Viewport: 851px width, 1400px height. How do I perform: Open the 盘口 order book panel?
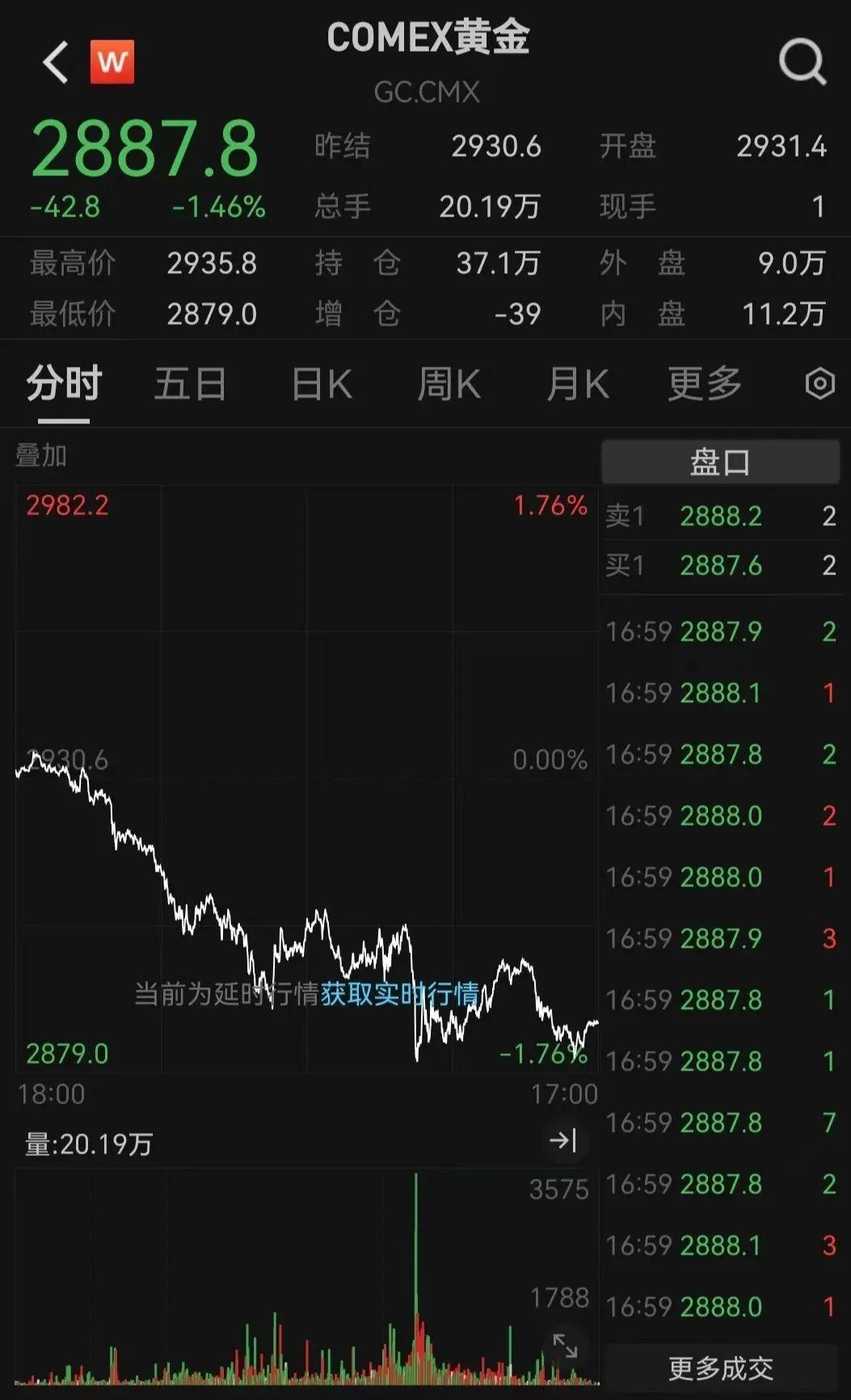(719, 461)
